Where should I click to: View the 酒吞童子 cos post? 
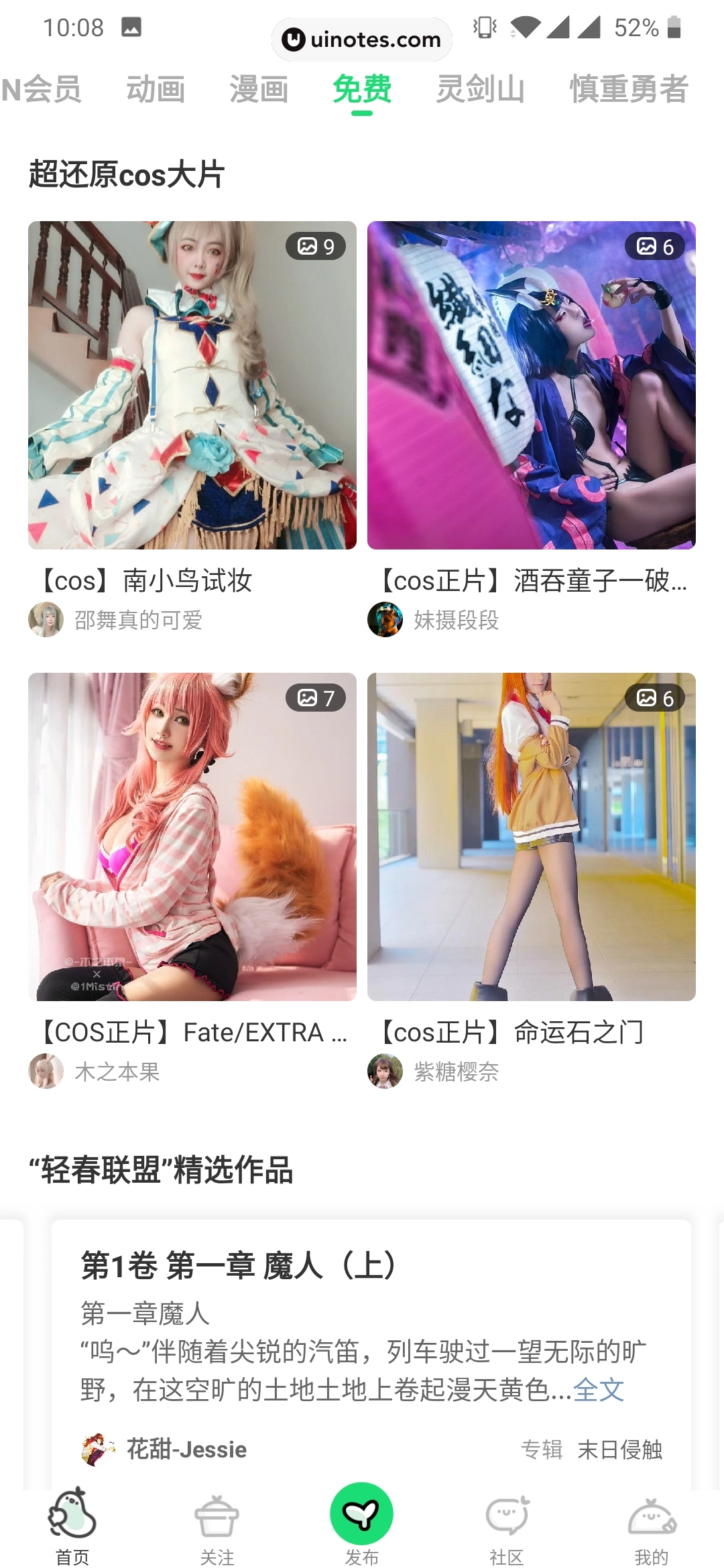coord(532,385)
